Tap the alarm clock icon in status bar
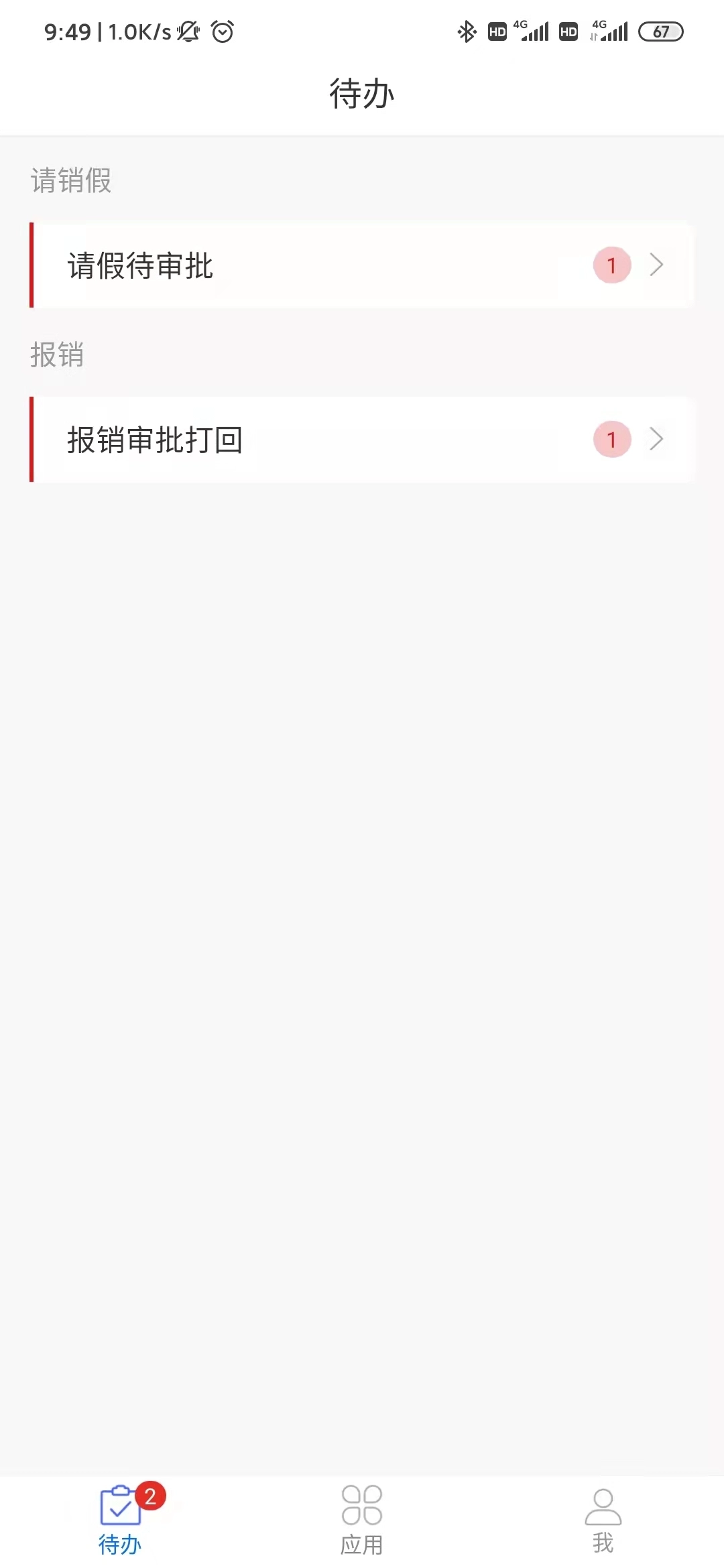 point(221,31)
